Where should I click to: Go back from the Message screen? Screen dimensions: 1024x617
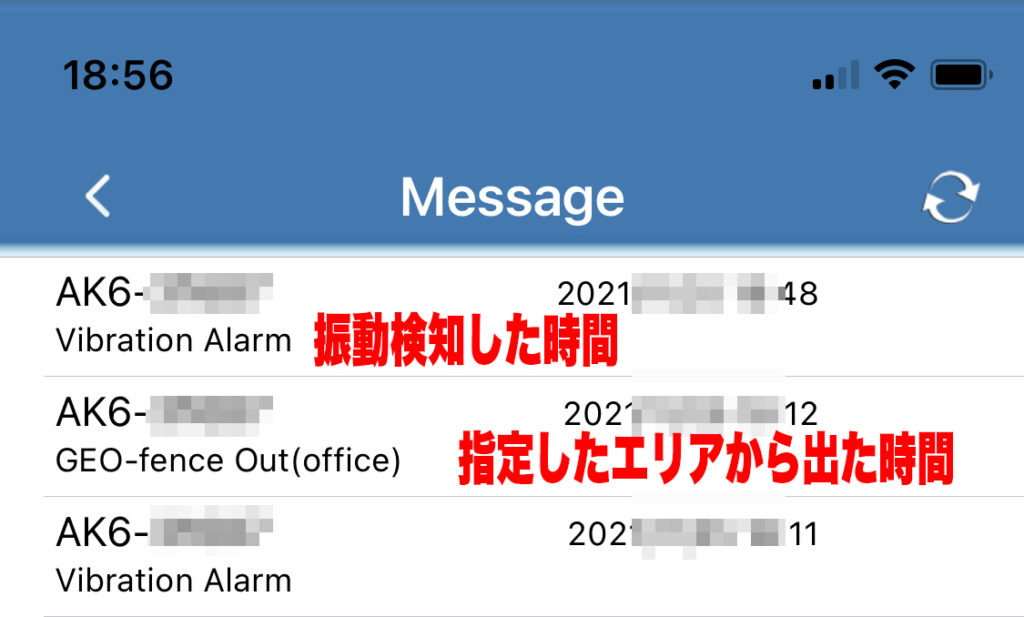pyautogui.click(x=97, y=196)
